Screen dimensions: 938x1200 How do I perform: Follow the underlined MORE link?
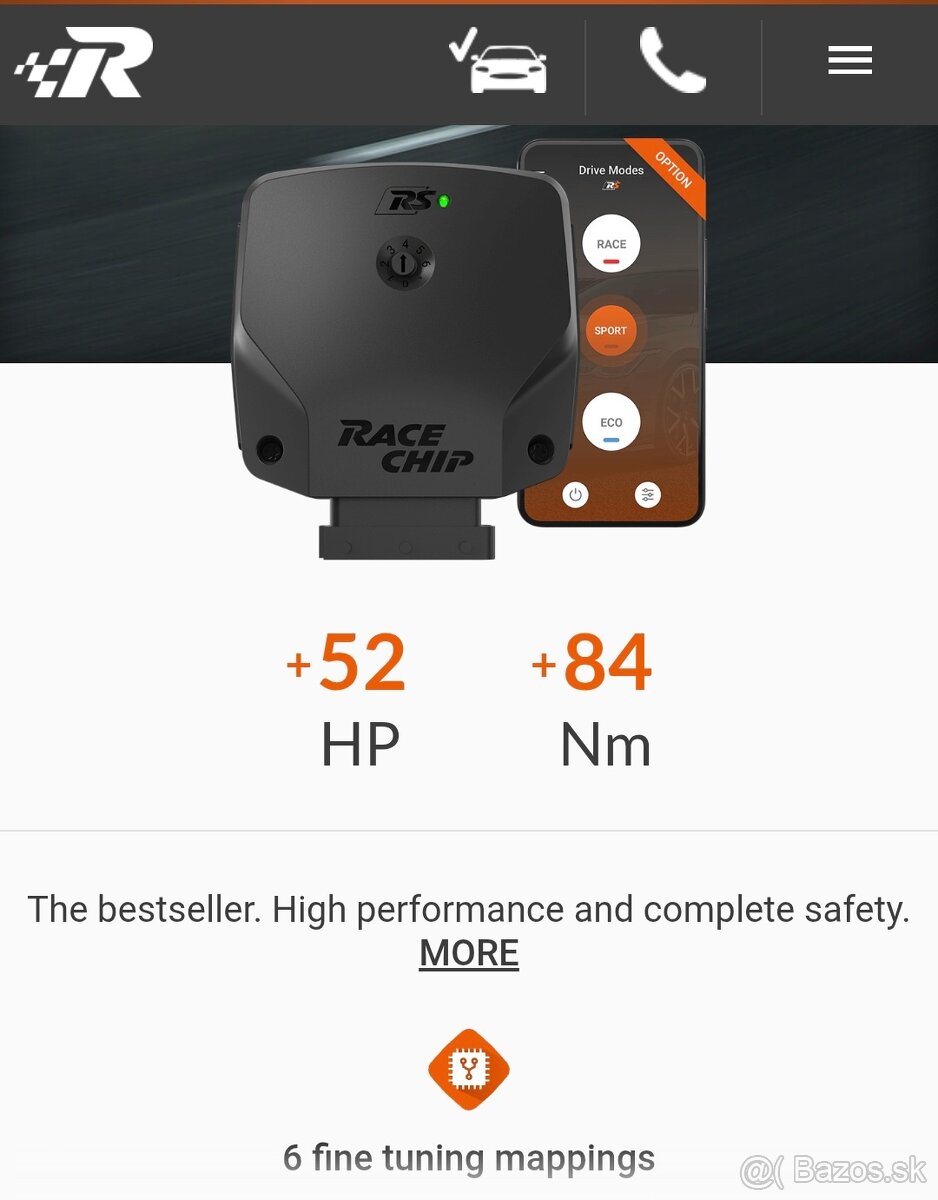[x=469, y=953]
